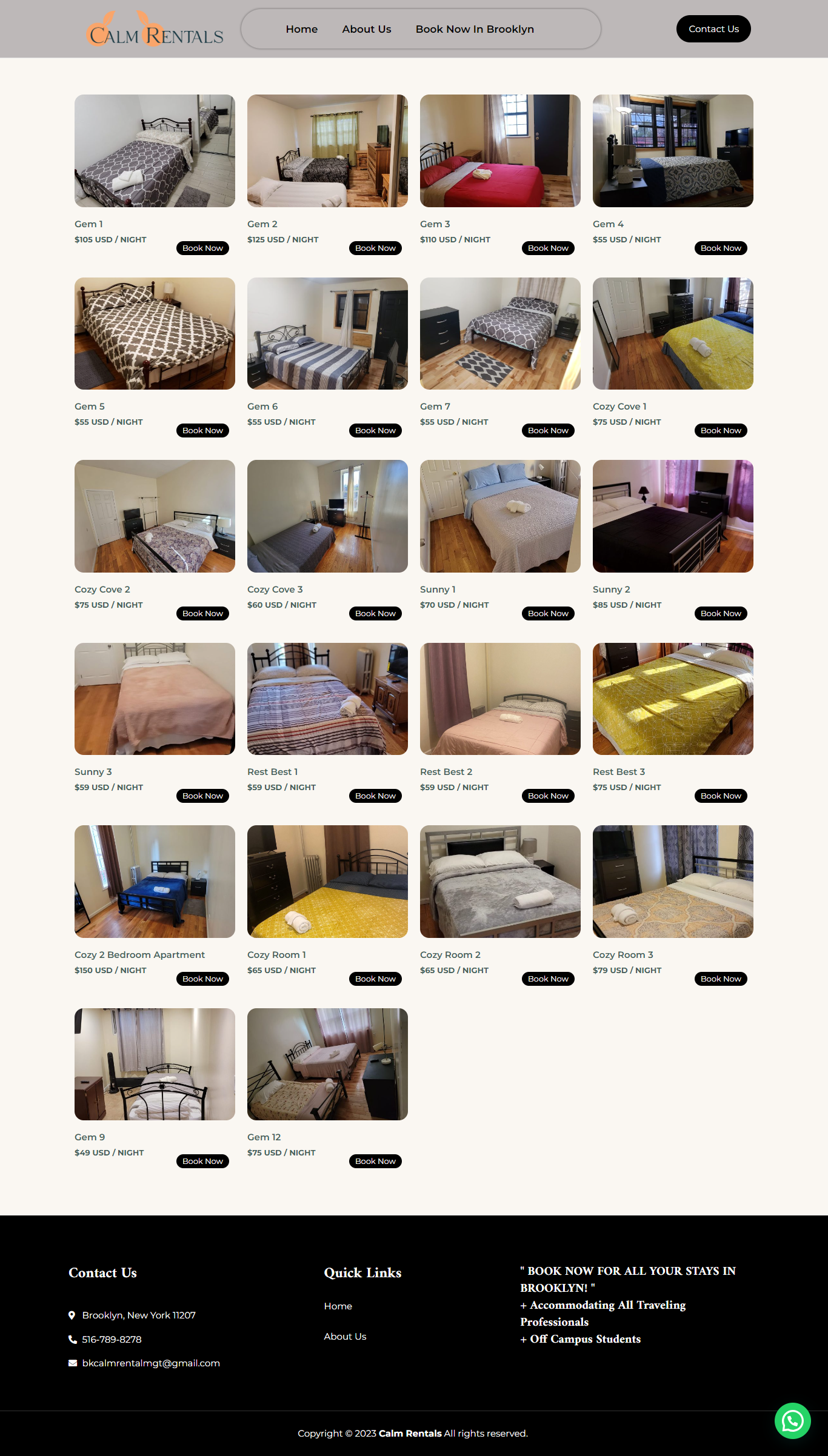Follow the footer About Us quick link
828x1456 pixels.
tap(345, 1337)
